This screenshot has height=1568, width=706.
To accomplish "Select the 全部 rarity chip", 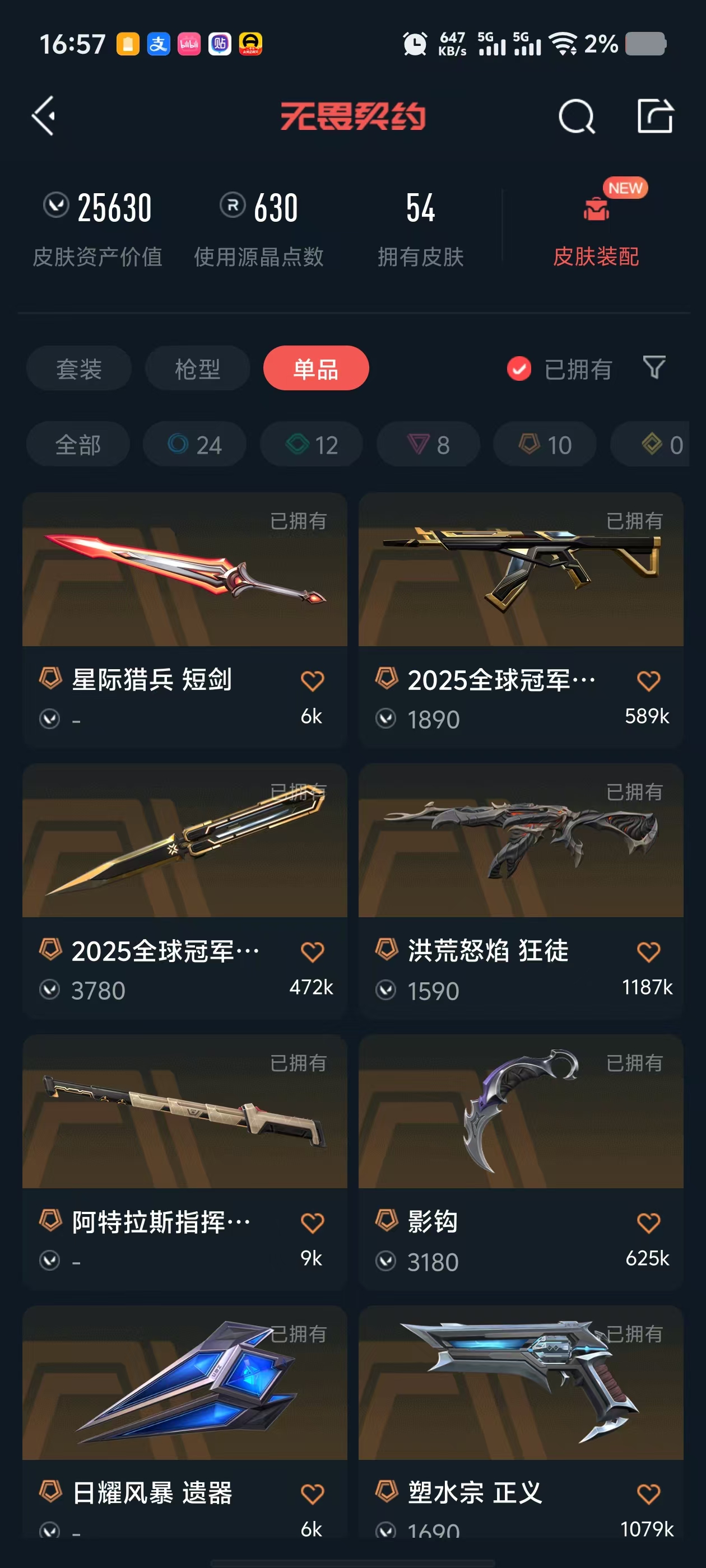I will (x=78, y=444).
